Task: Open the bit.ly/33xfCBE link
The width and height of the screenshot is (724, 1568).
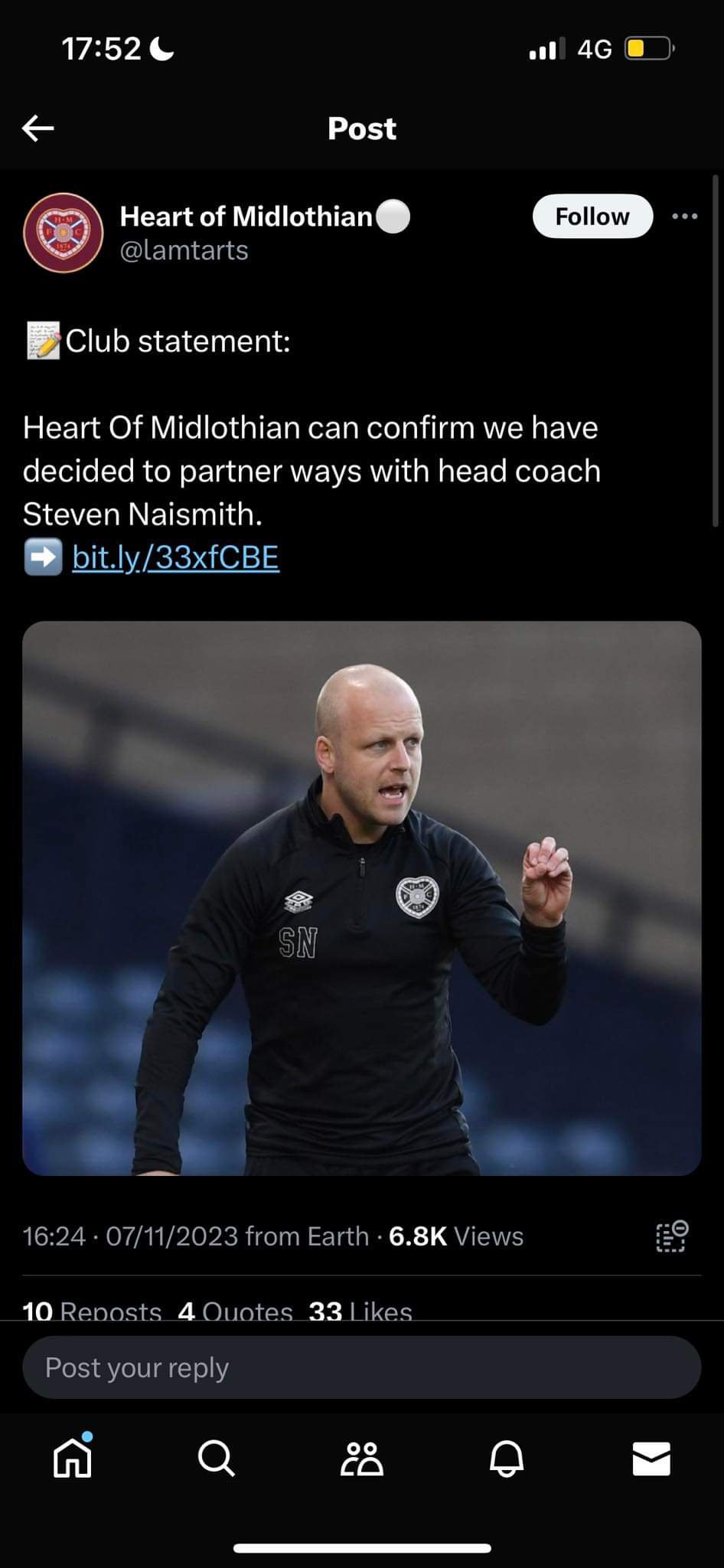Action: 175,557
